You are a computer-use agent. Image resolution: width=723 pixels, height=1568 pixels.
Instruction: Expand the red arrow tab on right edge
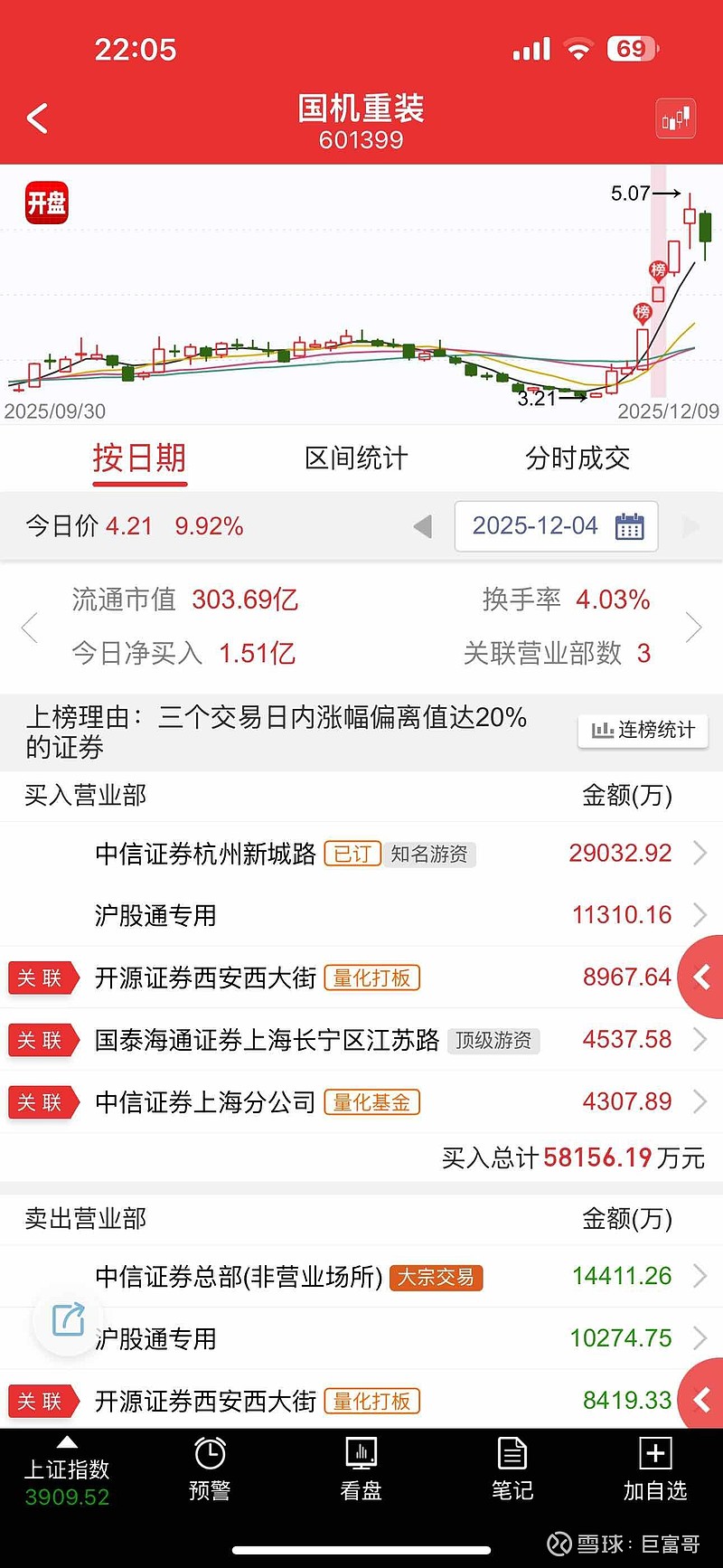704,978
